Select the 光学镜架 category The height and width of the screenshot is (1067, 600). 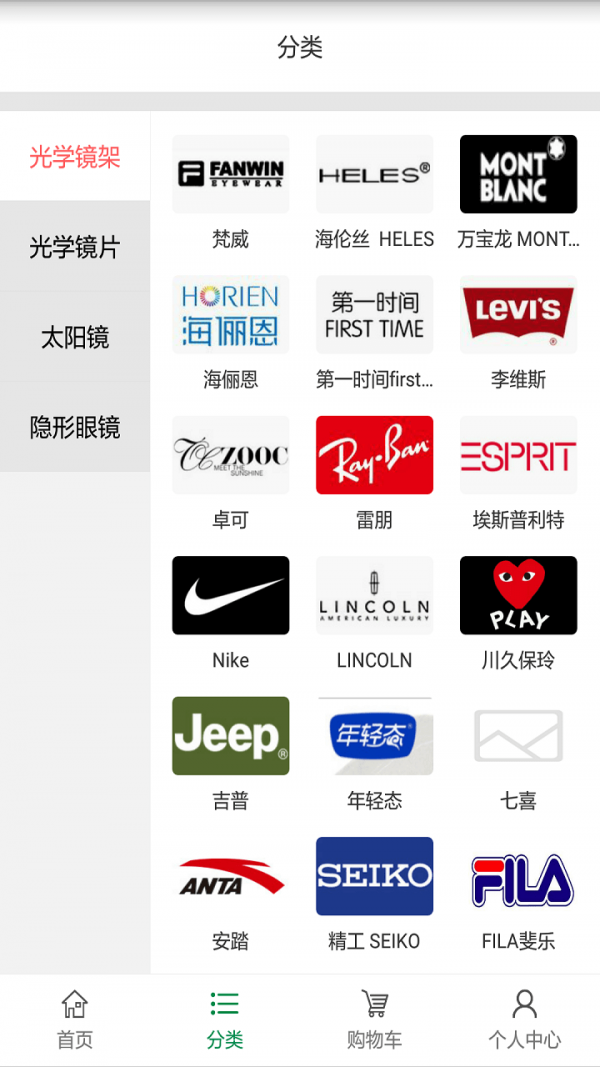(x=75, y=157)
